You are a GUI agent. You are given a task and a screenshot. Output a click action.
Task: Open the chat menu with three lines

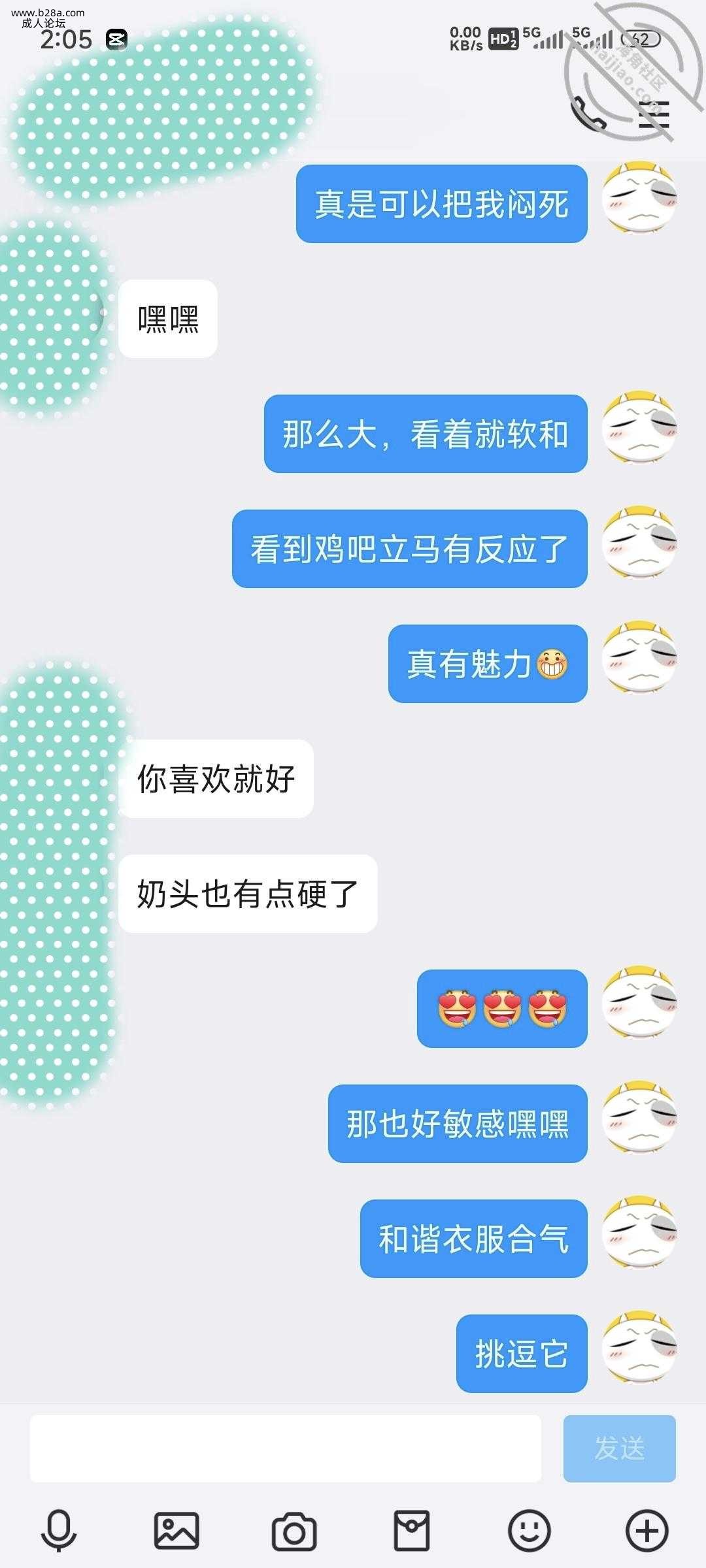click(654, 115)
